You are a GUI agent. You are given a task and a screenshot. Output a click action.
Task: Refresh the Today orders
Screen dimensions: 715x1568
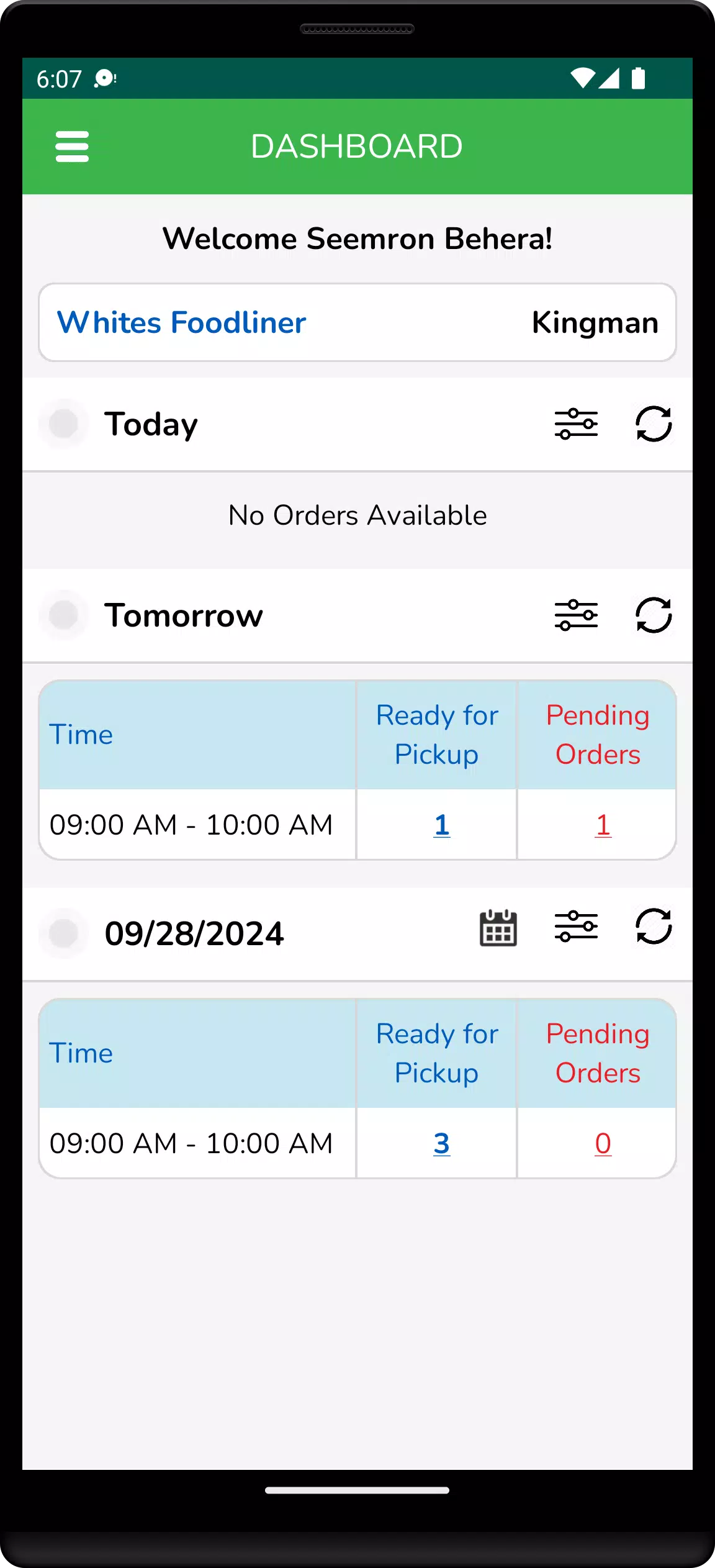(654, 424)
